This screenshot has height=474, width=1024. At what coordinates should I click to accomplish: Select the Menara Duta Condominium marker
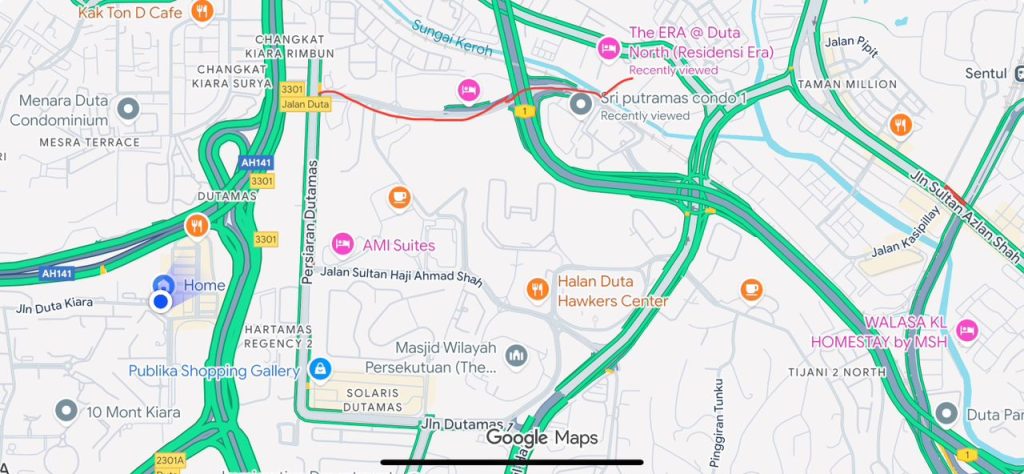coord(127,108)
